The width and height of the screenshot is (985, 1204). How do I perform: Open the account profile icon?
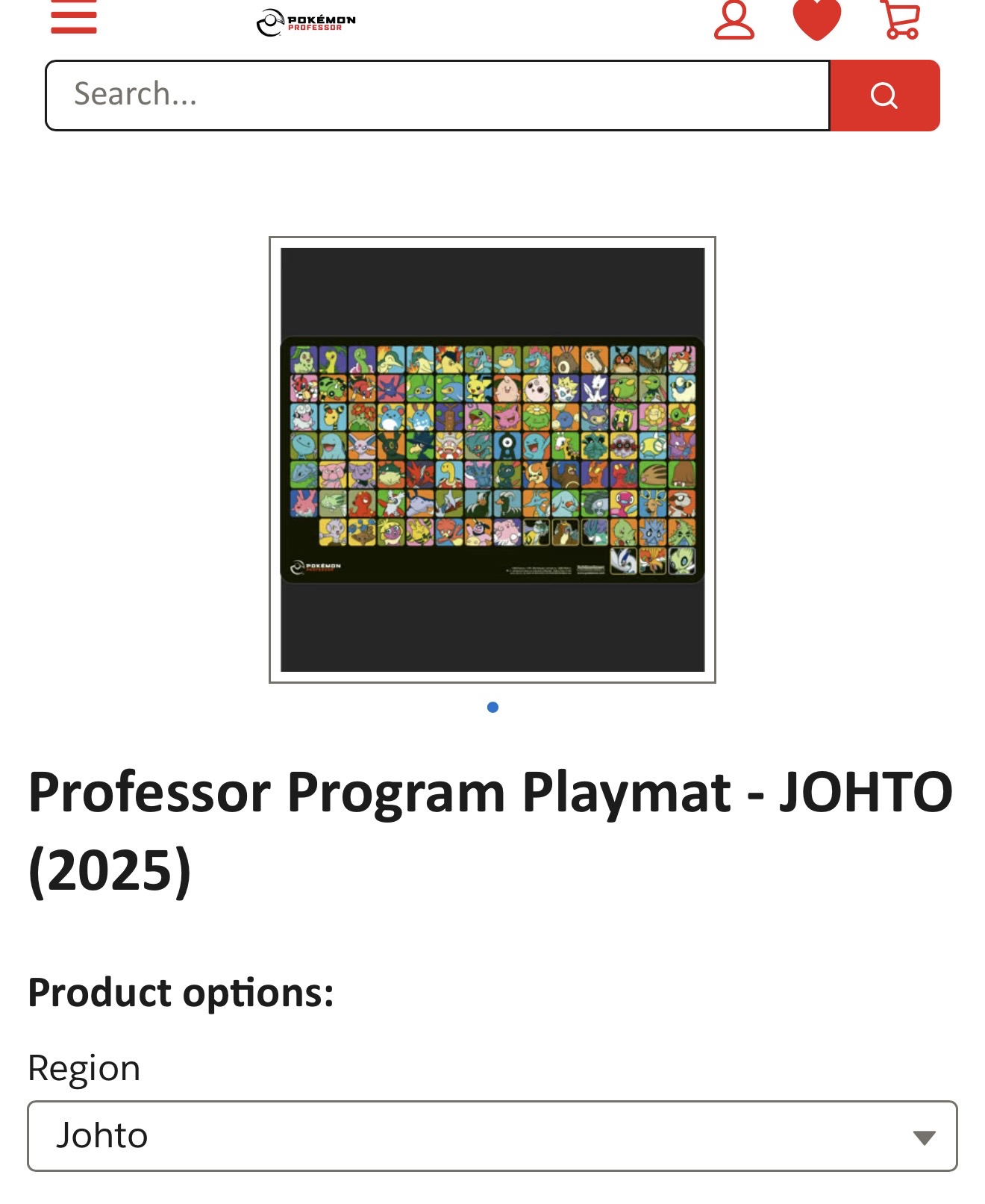(734, 19)
